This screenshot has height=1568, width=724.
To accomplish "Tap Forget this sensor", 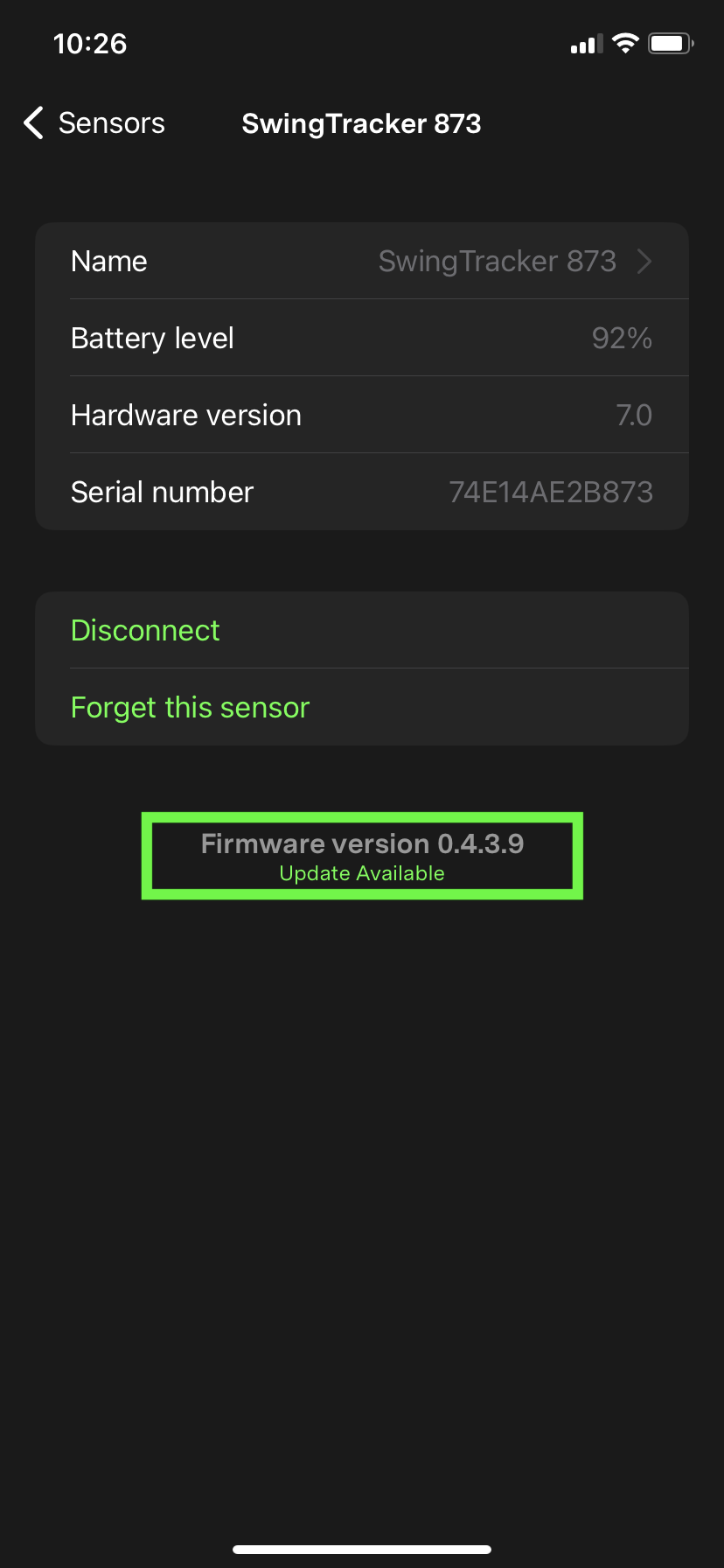I will [190, 708].
